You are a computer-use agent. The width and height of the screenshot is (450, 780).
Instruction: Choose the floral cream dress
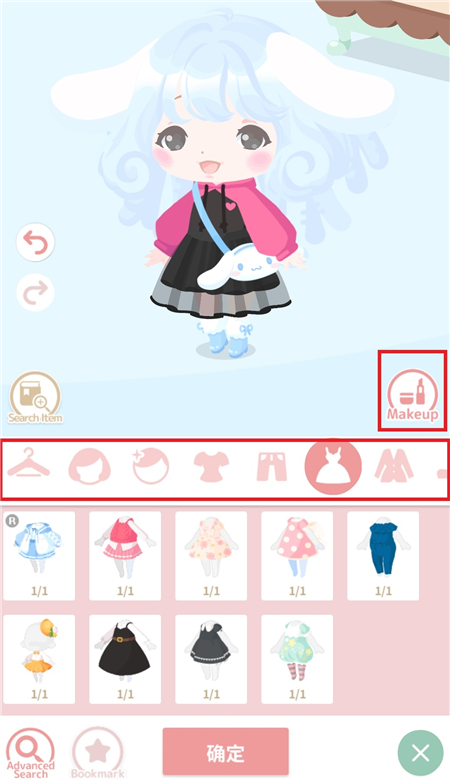[x=211, y=556]
